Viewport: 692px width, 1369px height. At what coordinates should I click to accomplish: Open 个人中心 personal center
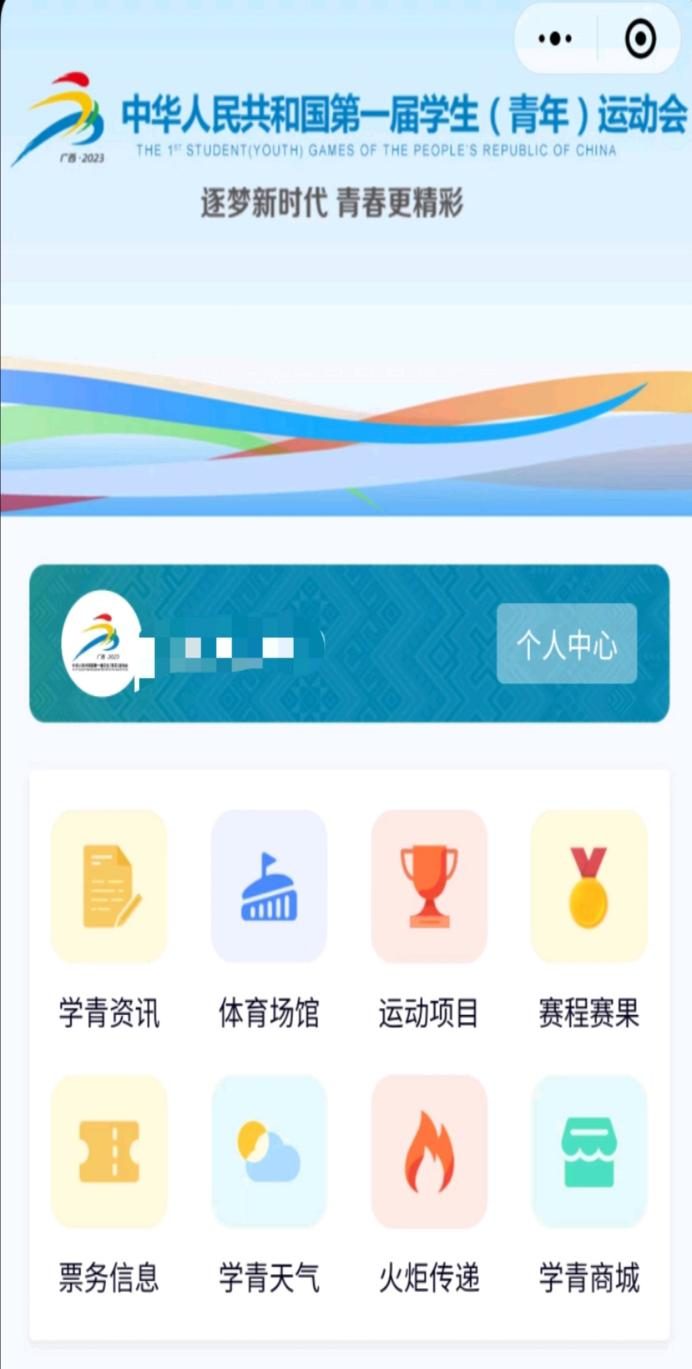pos(566,644)
